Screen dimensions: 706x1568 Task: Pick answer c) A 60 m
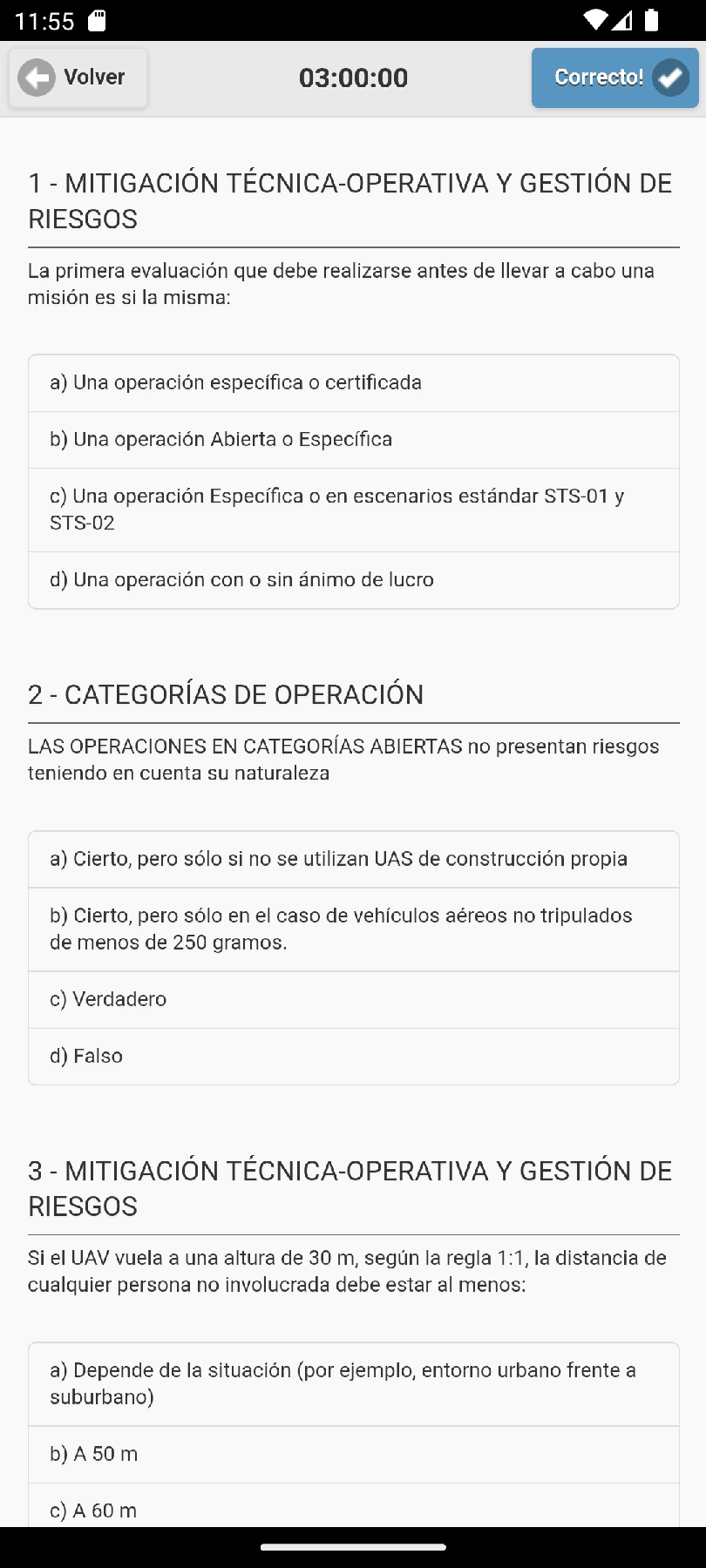353,1509
